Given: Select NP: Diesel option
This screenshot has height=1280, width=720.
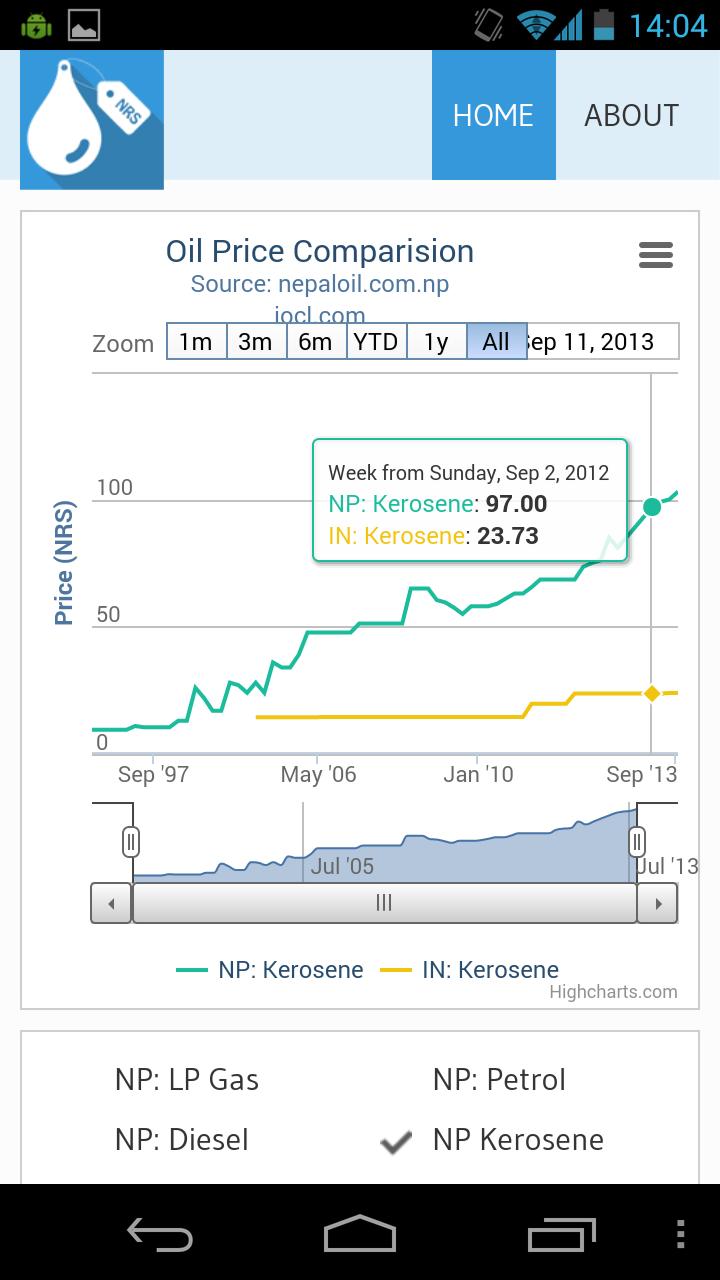Looking at the screenshot, I should [182, 1140].
